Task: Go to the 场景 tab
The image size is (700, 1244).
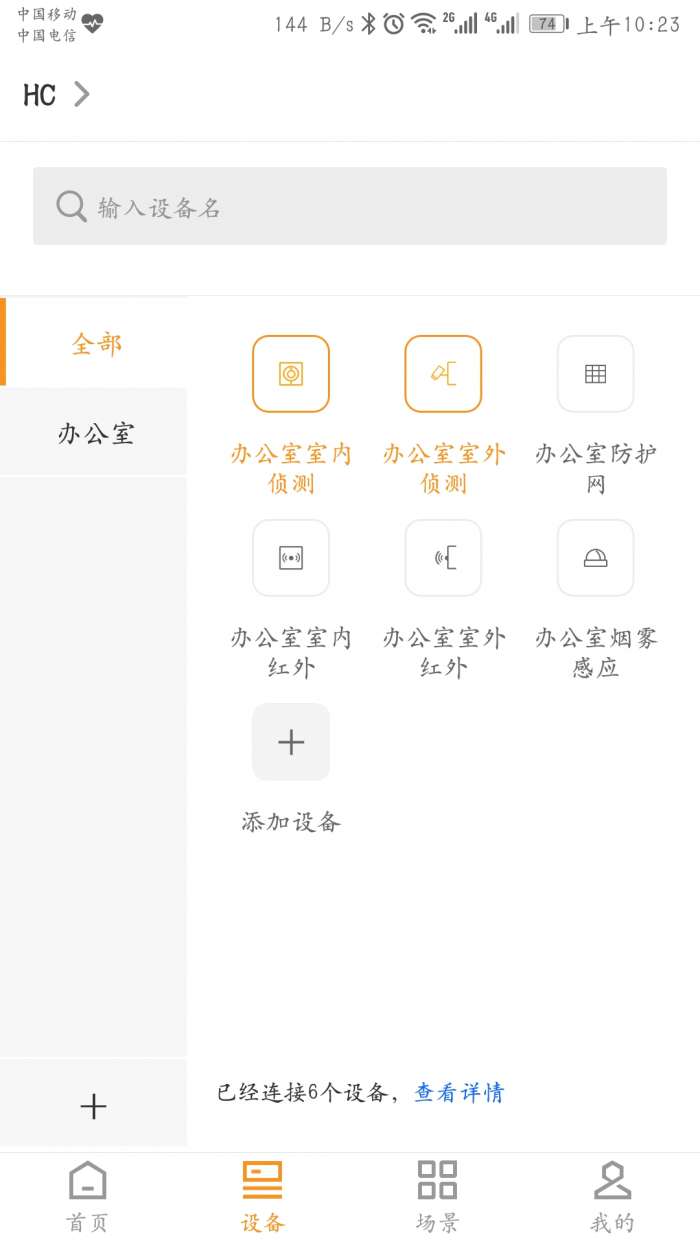Action: click(437, 1196)
